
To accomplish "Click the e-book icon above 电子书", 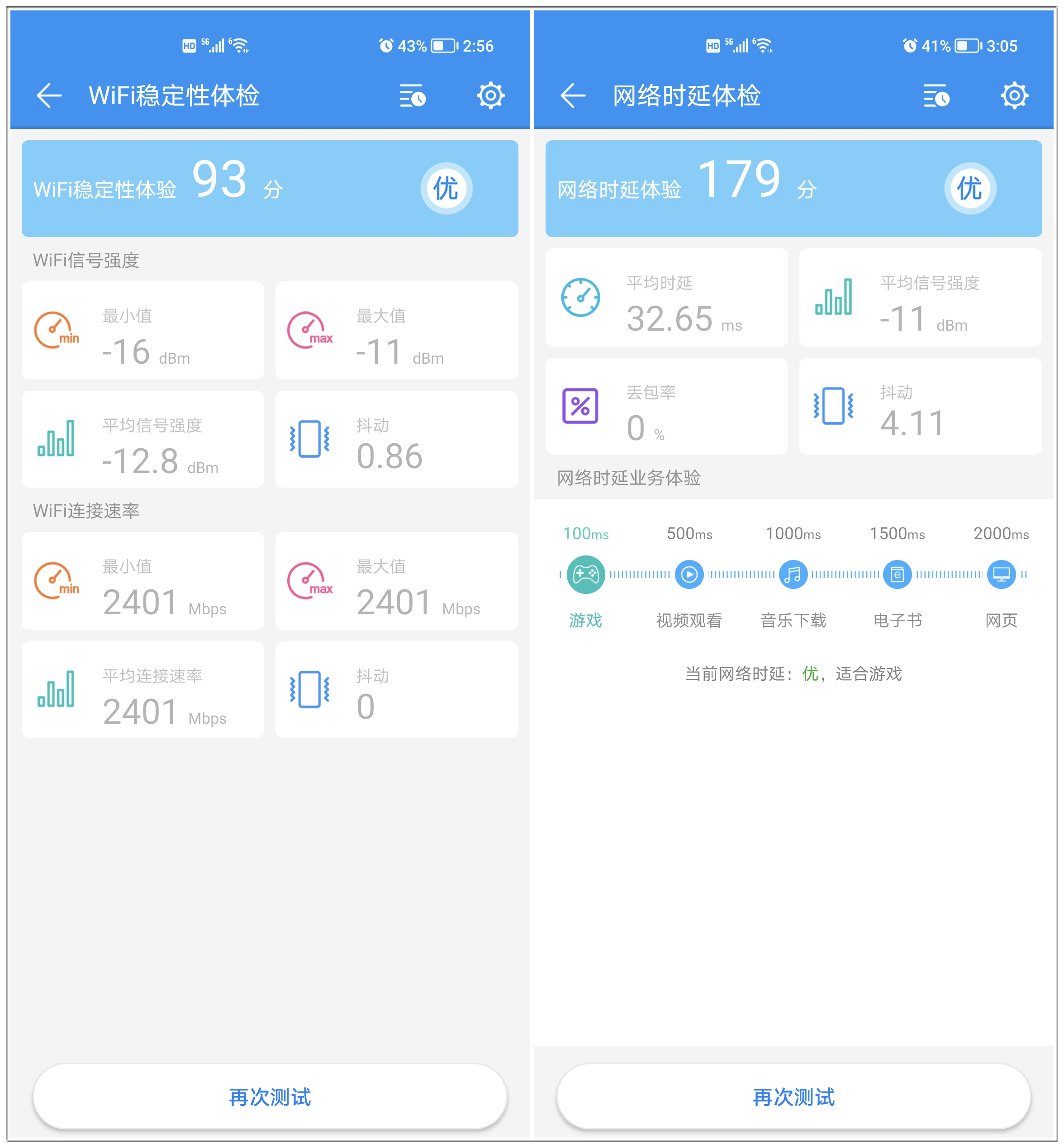I will pos(897,574).
